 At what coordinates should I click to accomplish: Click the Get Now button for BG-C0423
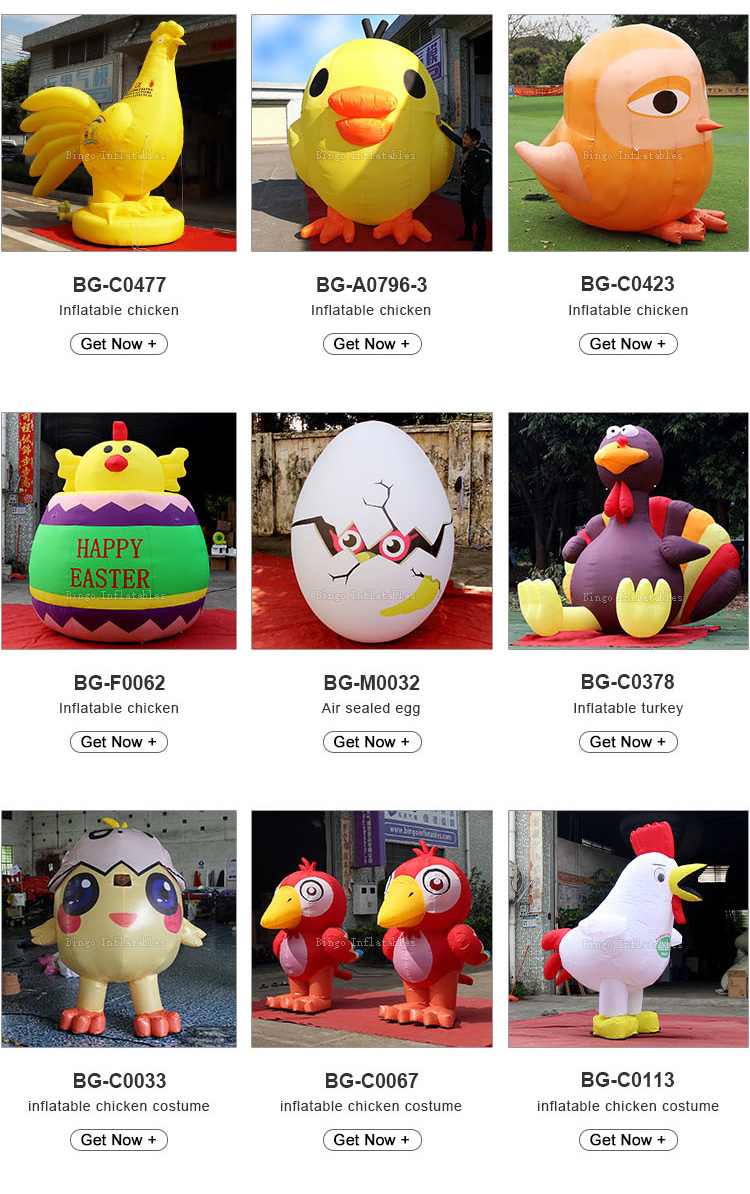point(628,344)
